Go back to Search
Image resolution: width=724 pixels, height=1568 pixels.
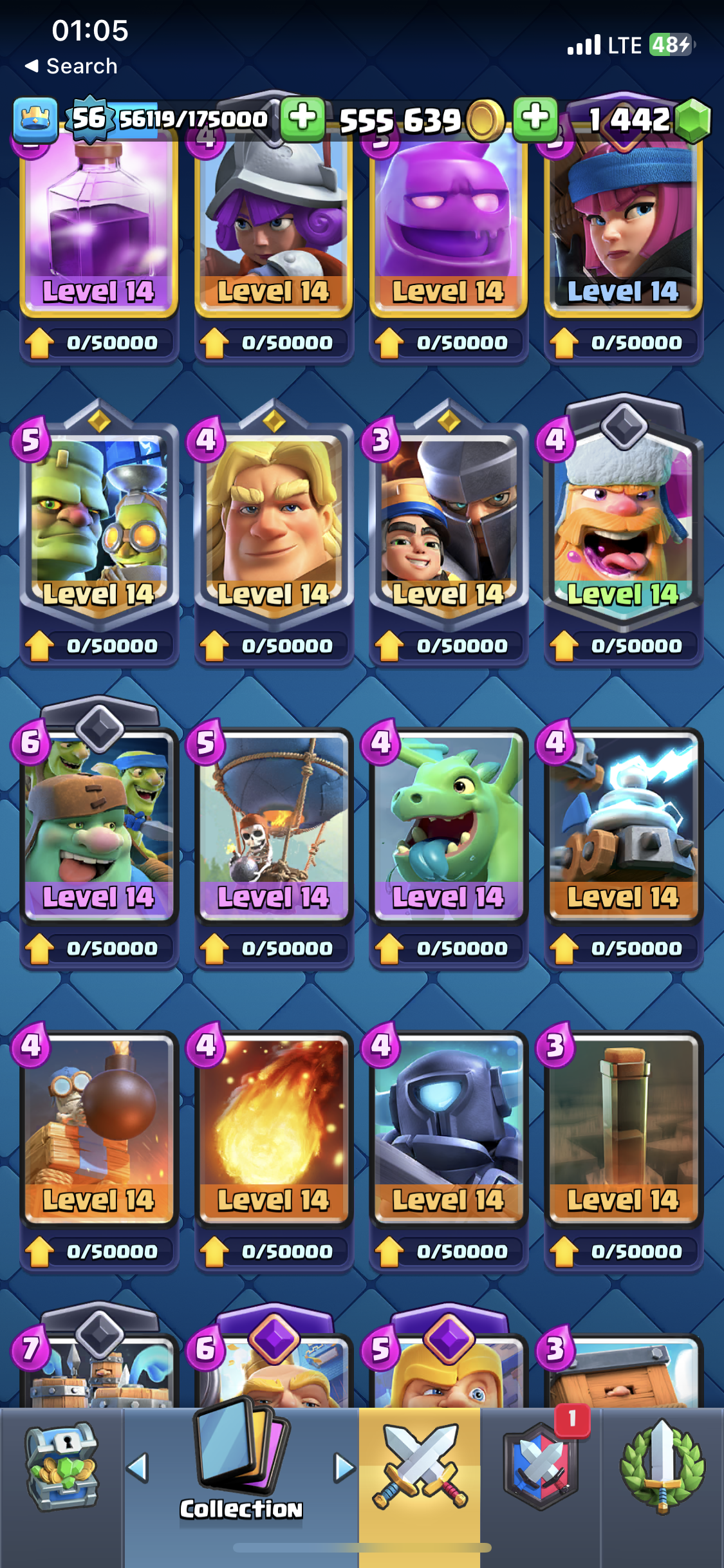coord(71,66)
